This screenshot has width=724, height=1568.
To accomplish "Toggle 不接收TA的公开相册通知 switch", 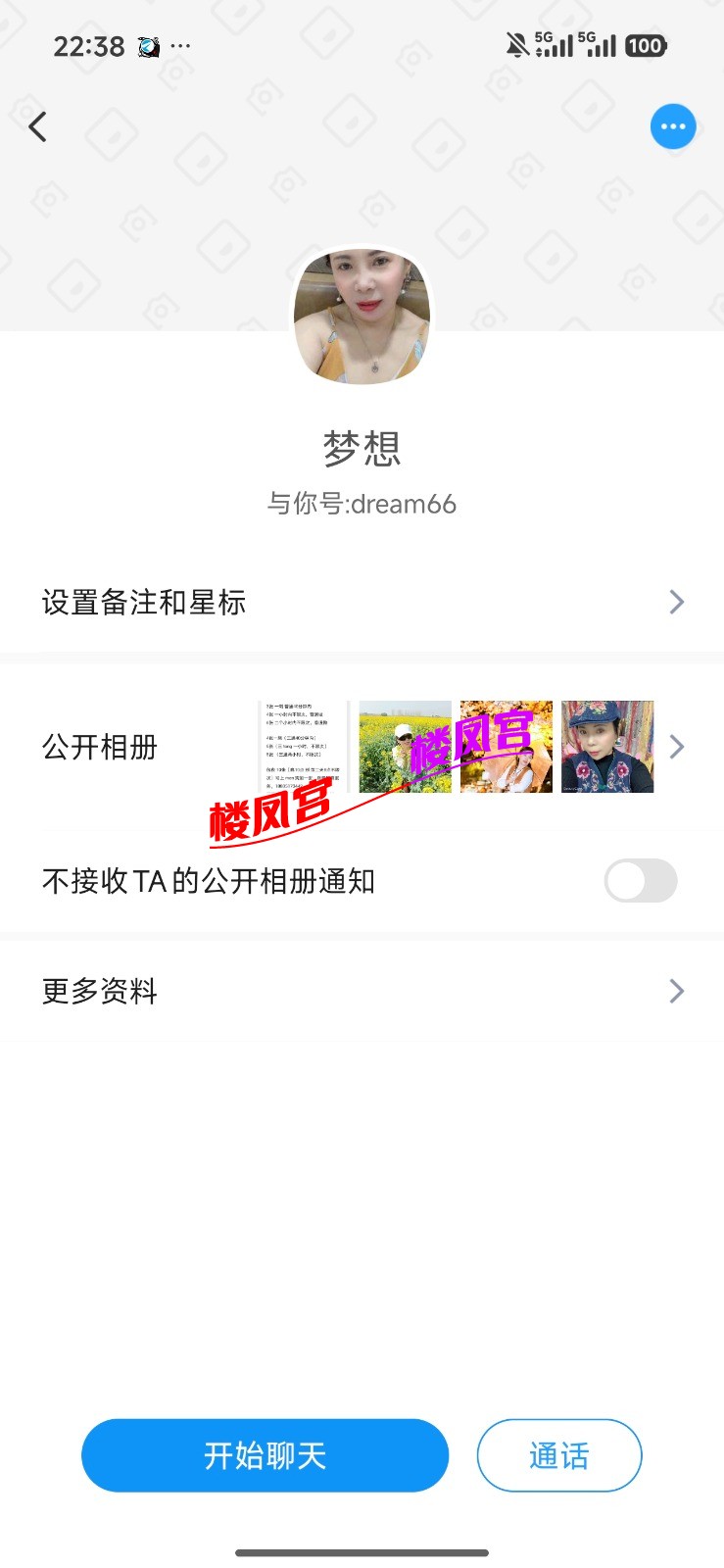I will tap(640, 880).
